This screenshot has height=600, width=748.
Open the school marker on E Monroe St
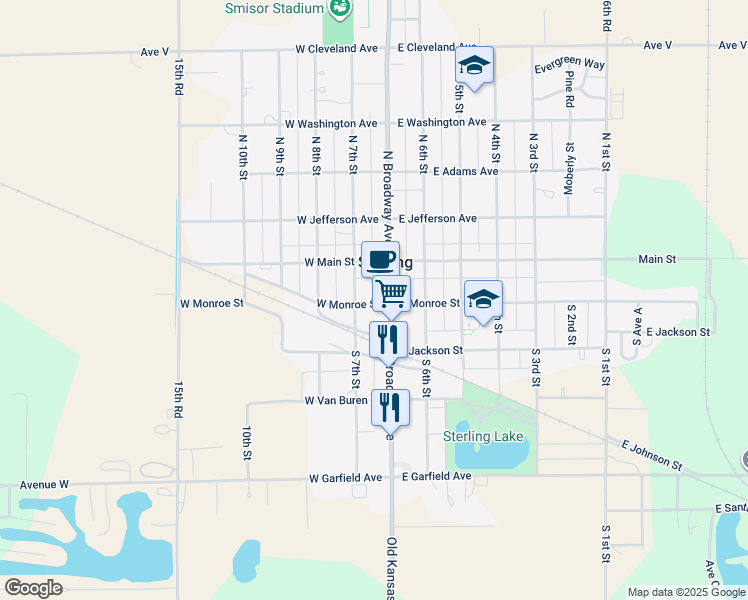coord(483,300)
